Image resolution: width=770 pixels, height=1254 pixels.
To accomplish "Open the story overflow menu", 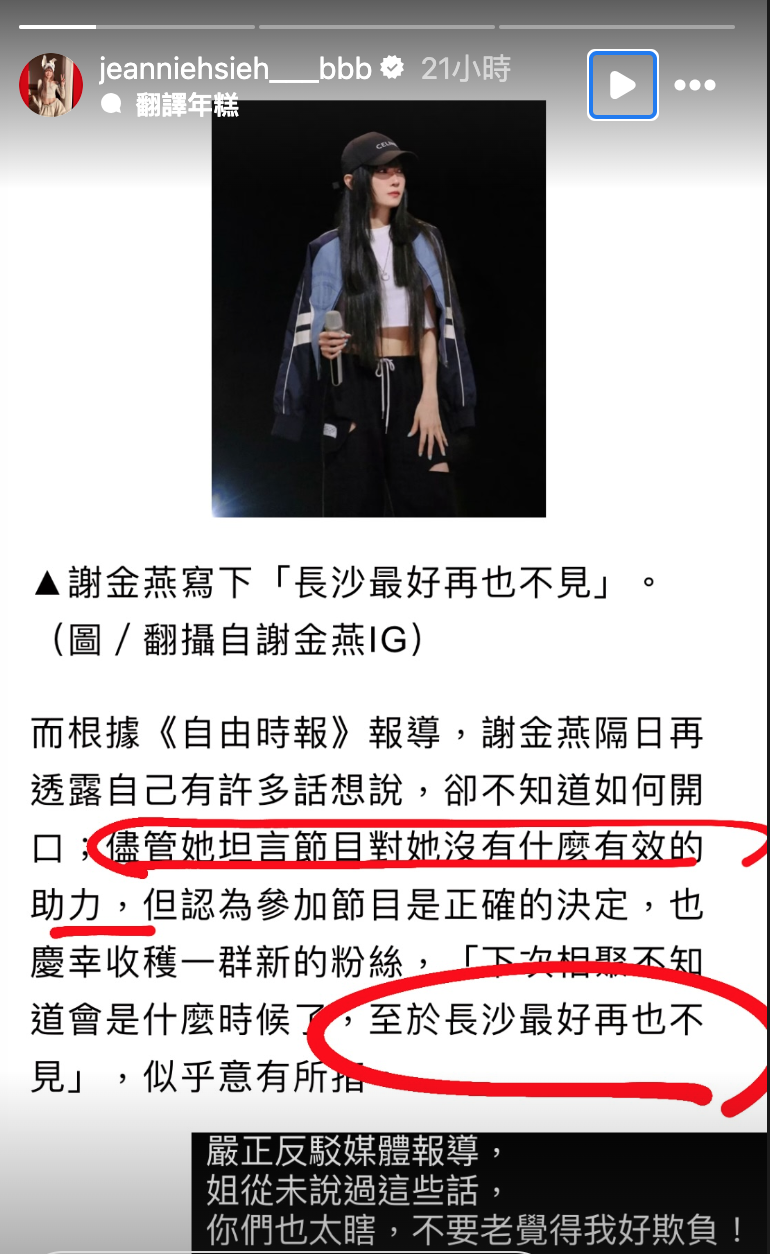I will click(695, 85).
